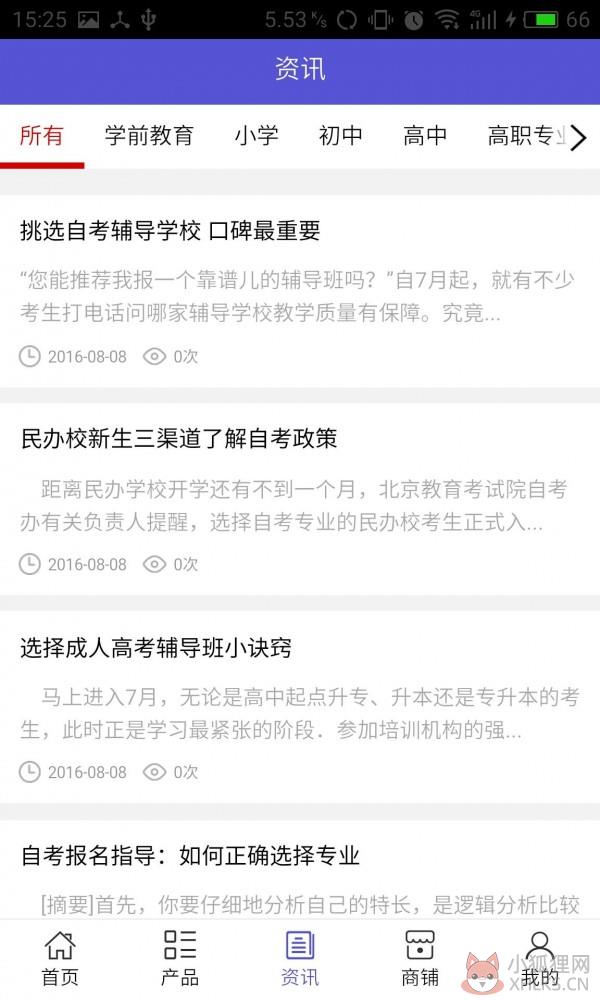
Task: Show the 高中 category news
Action: pos(425,136)
